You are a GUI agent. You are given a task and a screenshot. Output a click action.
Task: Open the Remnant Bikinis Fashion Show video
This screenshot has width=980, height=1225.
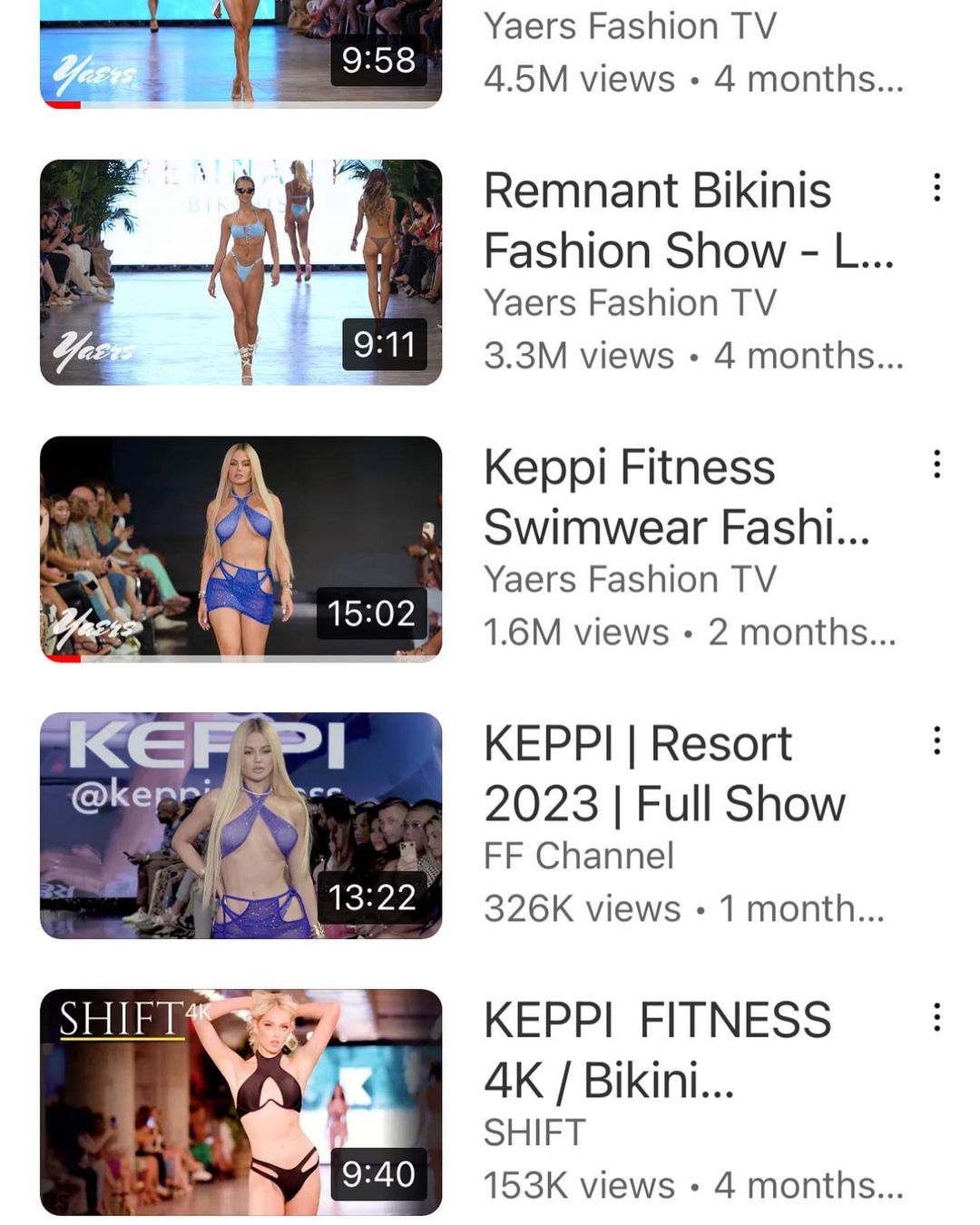[x=240, y=272]
